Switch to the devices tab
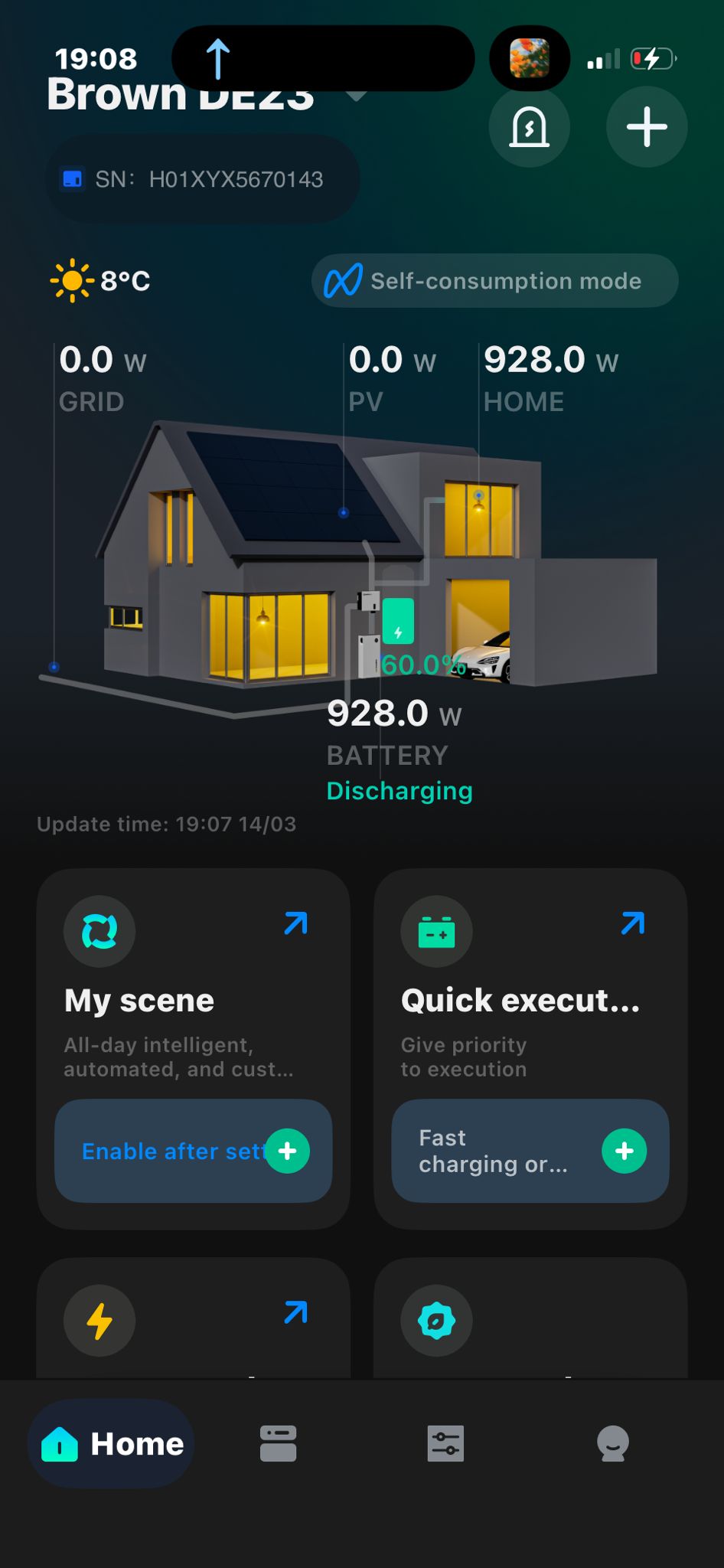 pyautogui.click(x=279, y=1444)
